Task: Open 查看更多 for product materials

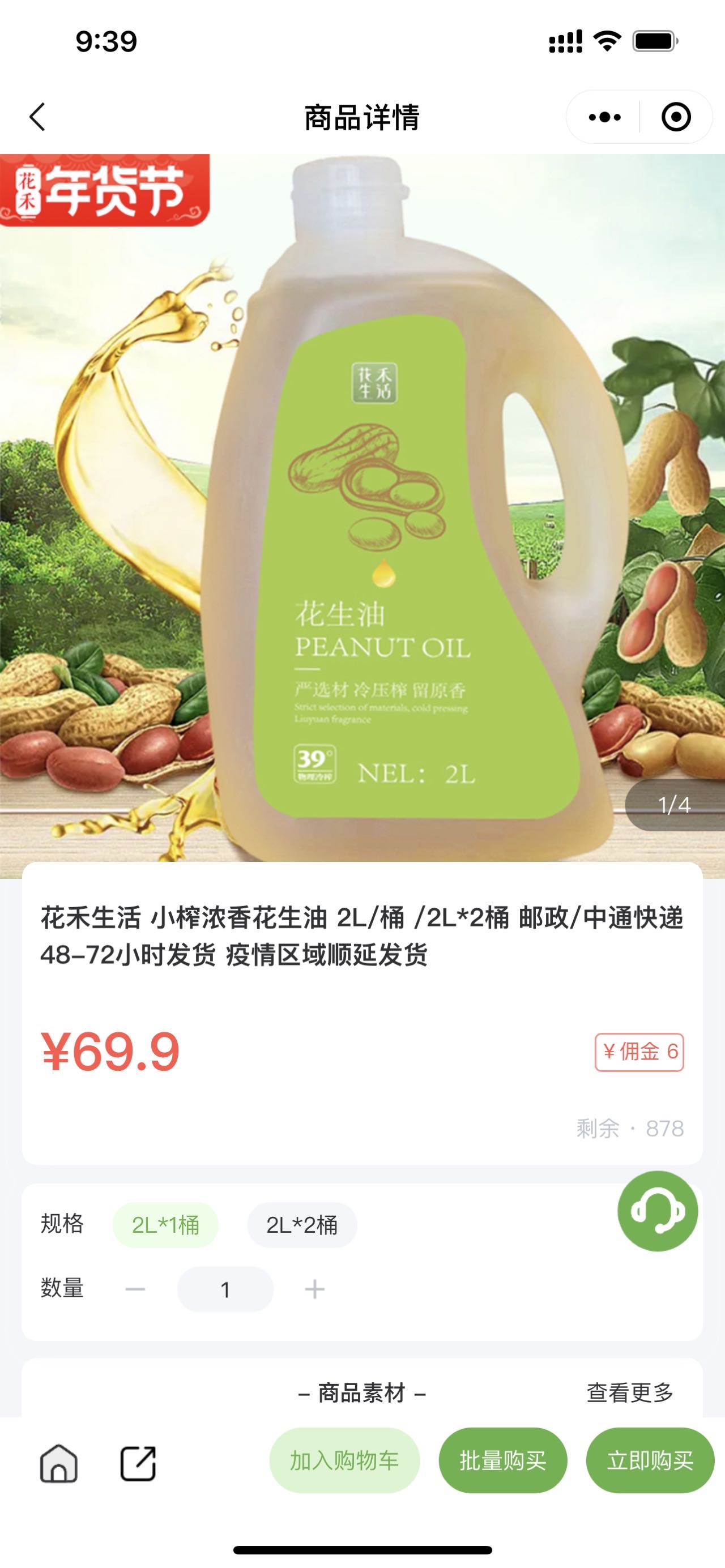Action: [x=629, y=1392]
